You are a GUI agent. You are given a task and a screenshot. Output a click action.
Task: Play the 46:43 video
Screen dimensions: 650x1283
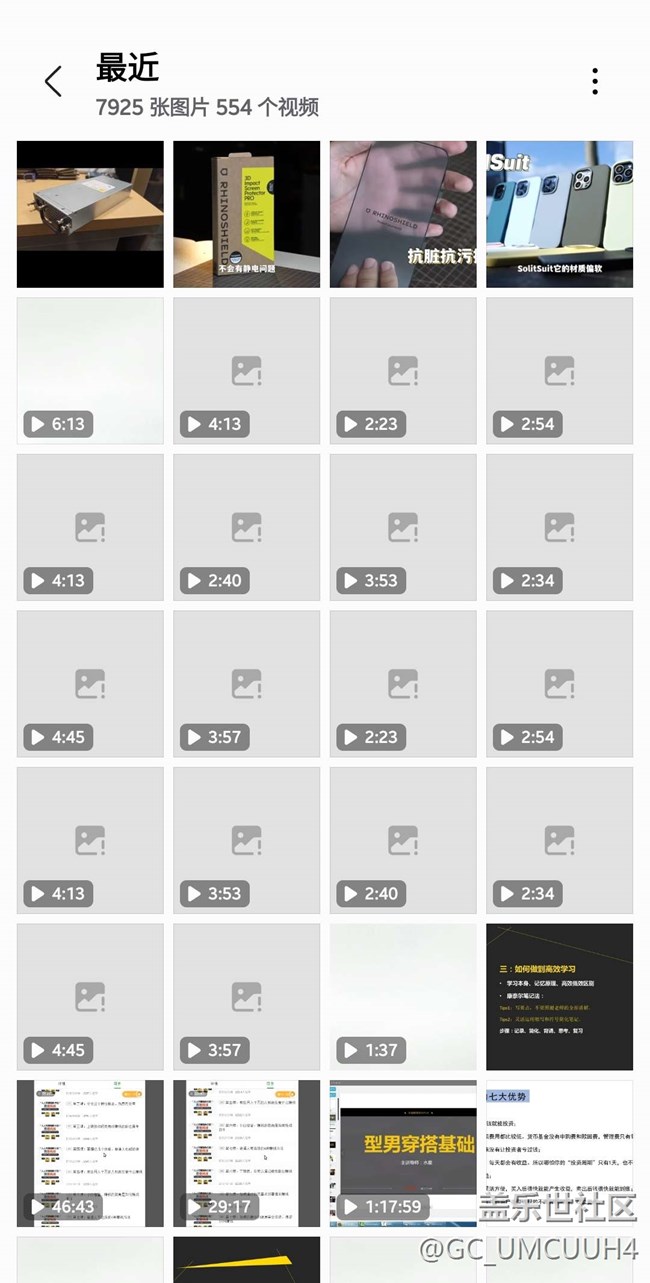[90, 1153]
